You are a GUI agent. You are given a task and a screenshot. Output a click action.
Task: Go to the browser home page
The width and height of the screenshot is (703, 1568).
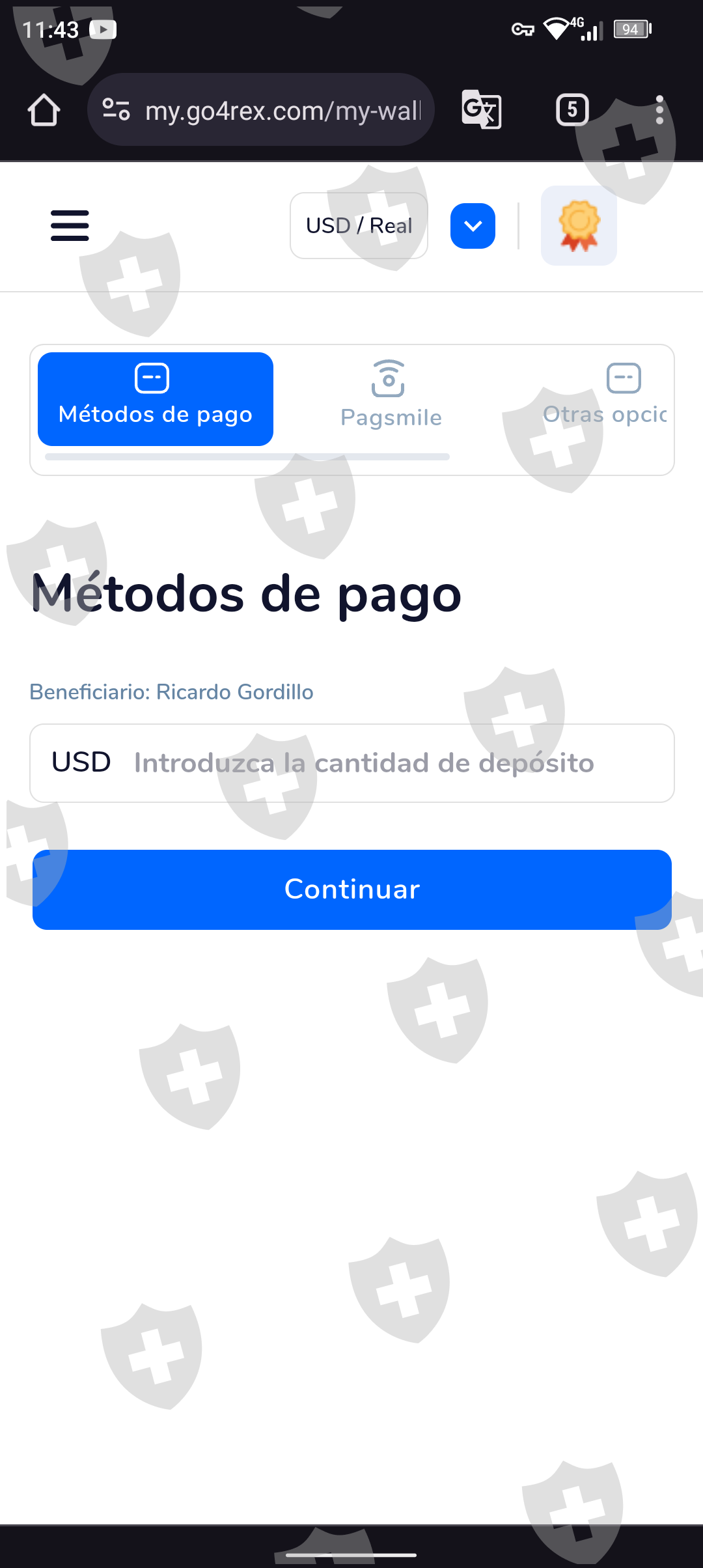(44, 110)
